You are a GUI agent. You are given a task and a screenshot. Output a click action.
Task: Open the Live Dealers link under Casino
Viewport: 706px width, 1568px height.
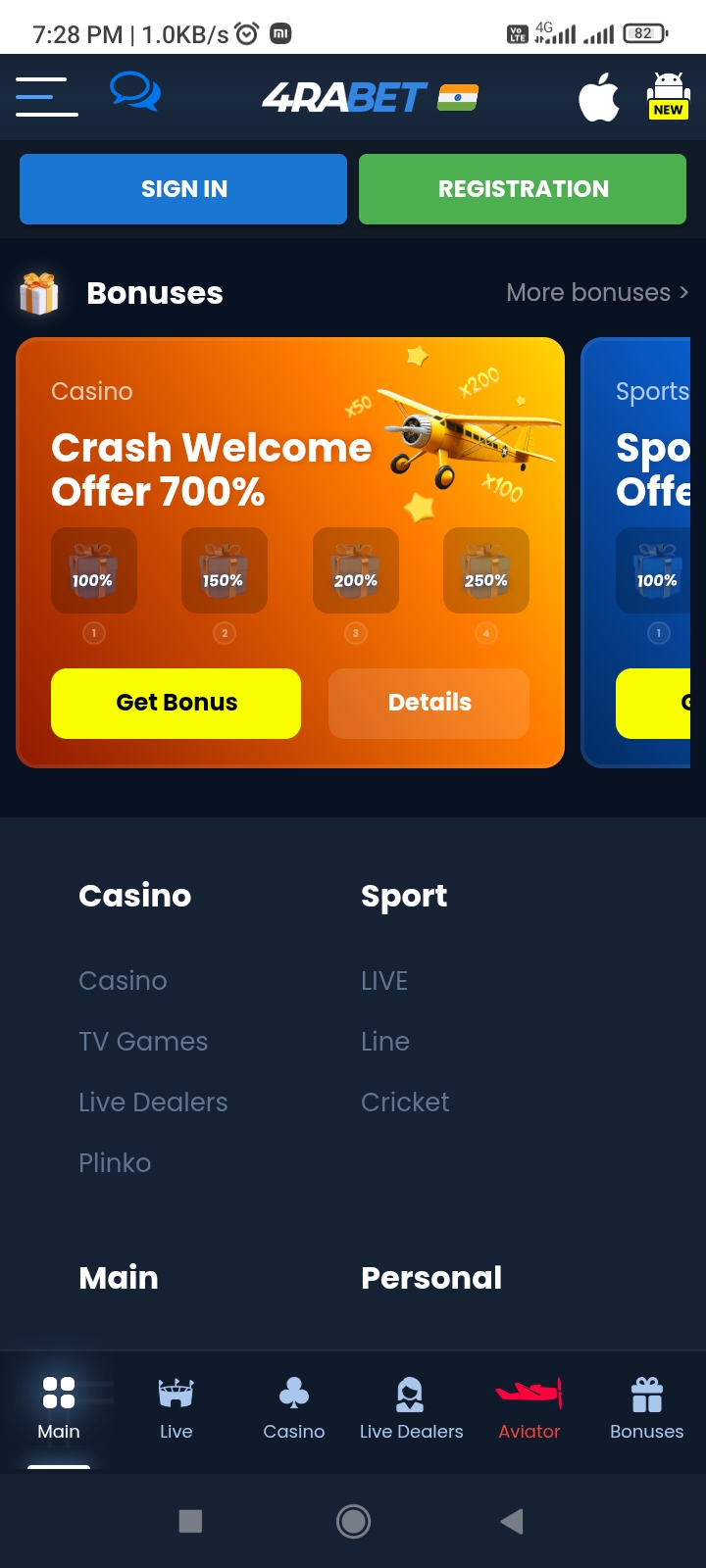point(153,1102)
